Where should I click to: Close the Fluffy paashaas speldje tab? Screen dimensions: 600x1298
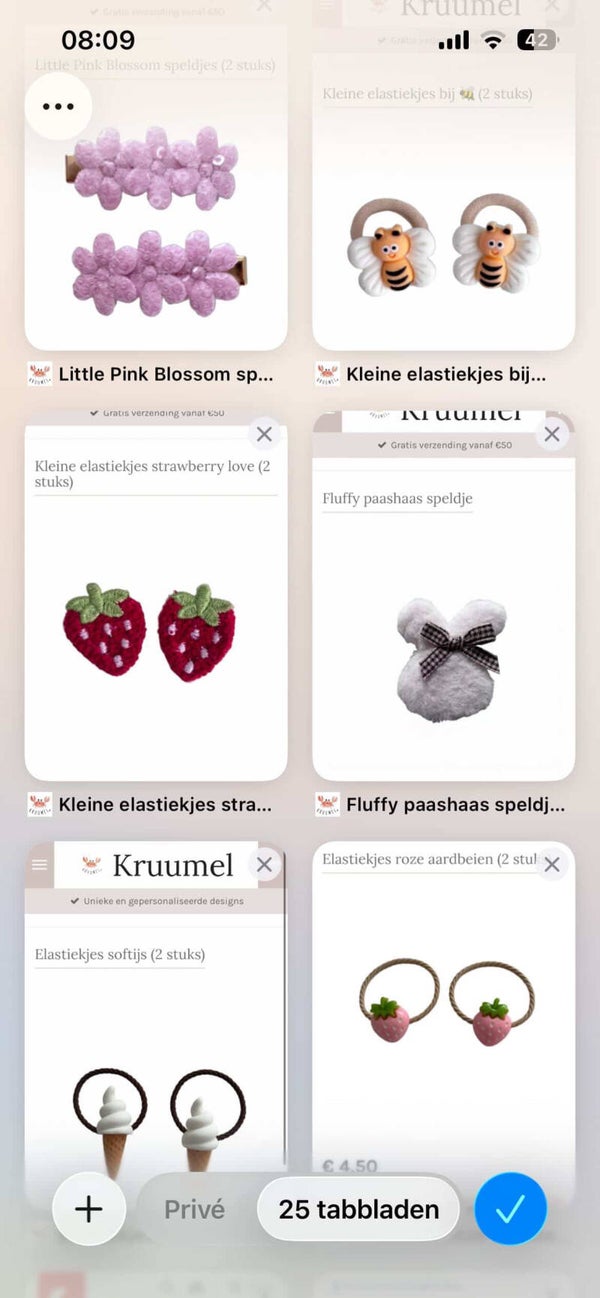click(551, 434)
